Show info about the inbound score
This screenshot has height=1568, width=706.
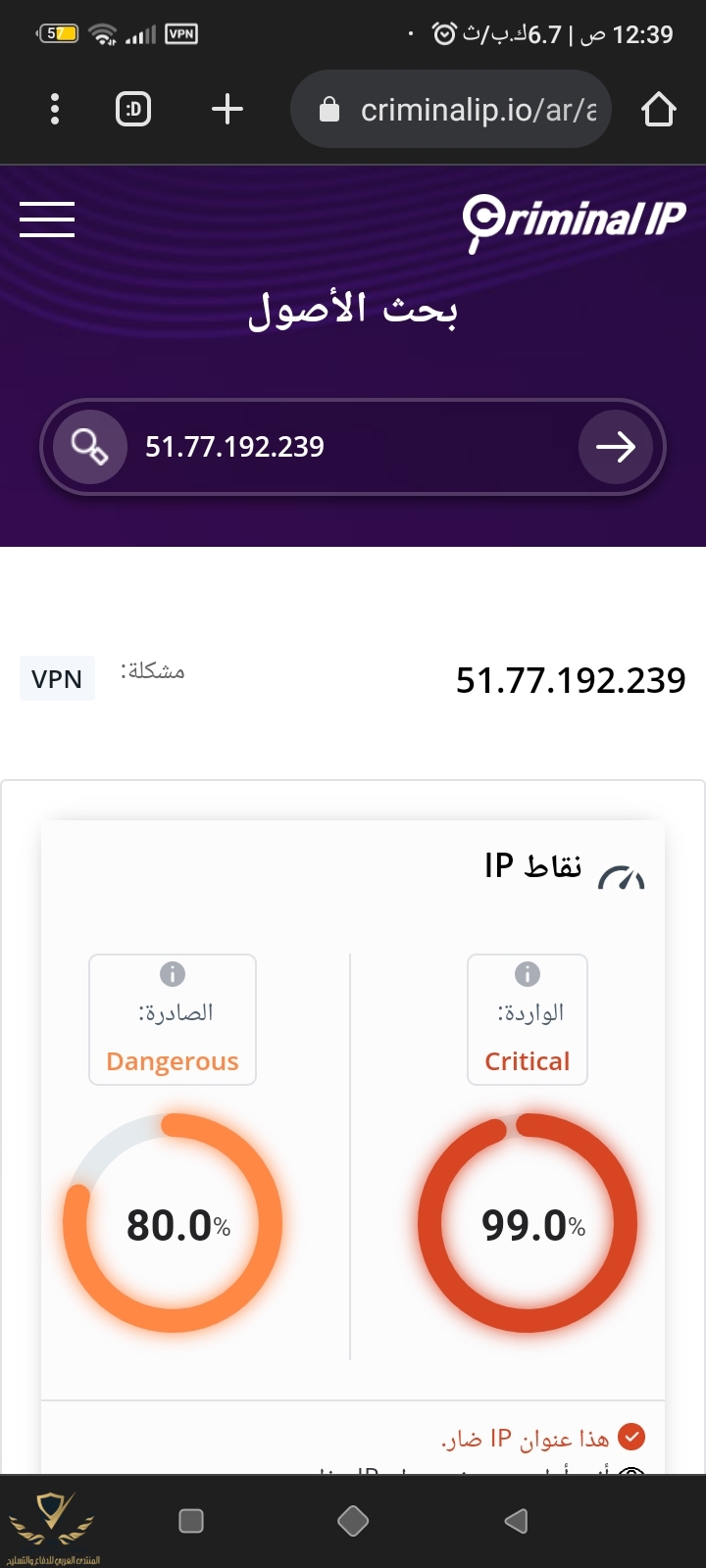528,973
